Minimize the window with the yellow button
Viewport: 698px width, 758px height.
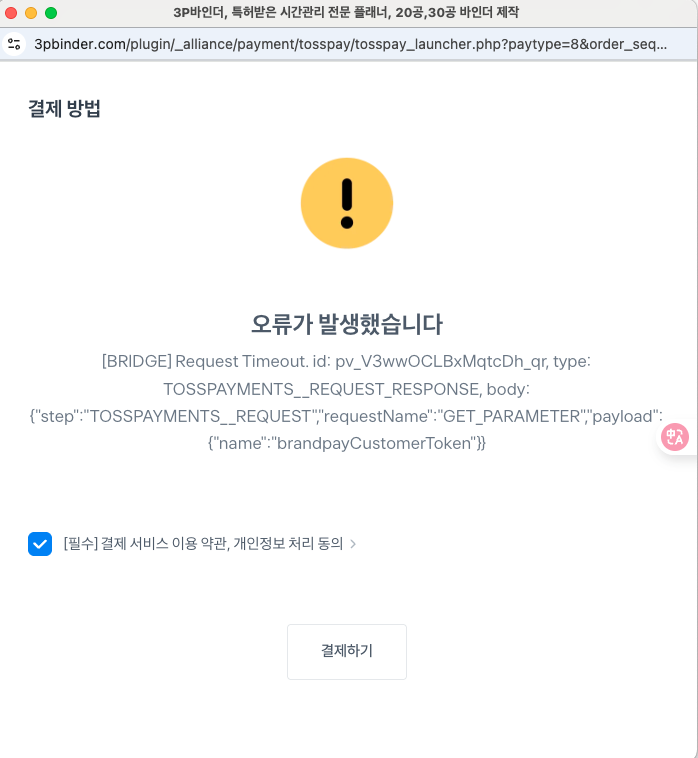pos(31,13)
